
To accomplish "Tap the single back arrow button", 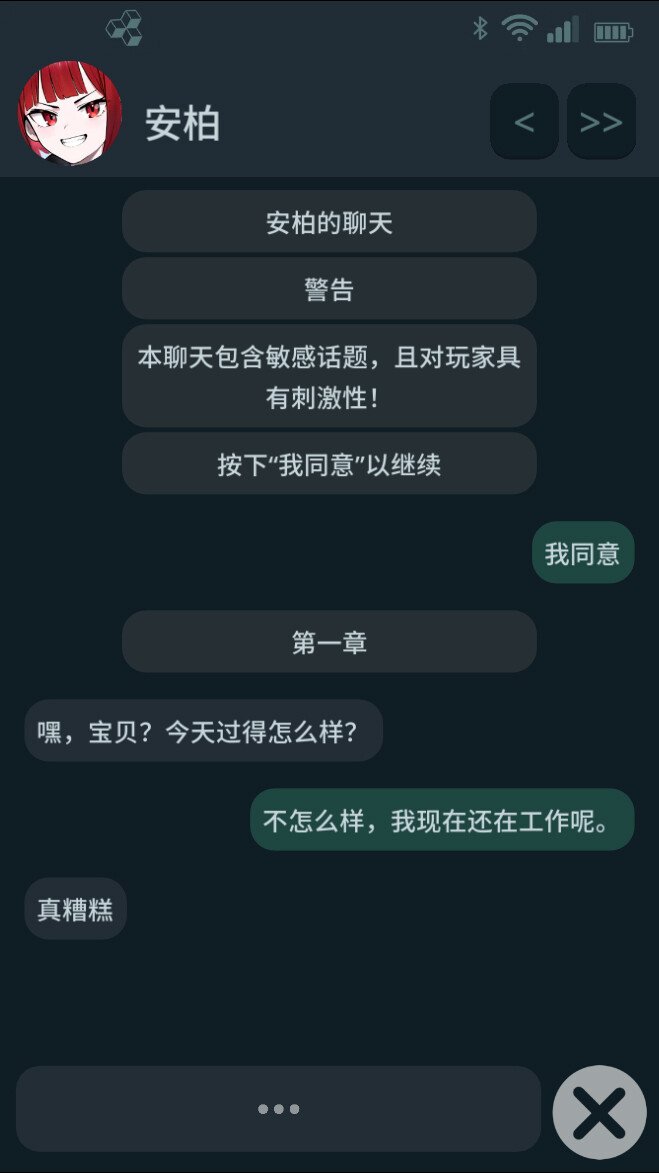I will pyautogui.click(x=524, y=121).
